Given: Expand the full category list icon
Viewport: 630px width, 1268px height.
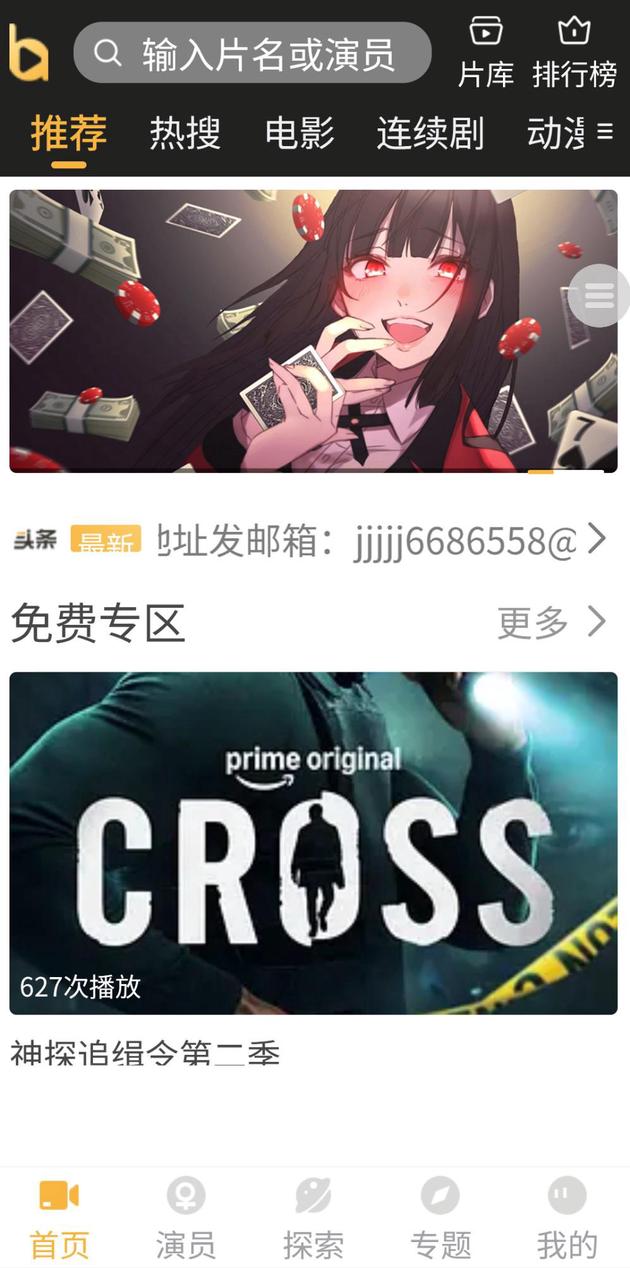Looking at the screenshot, I should click(605, 132).
